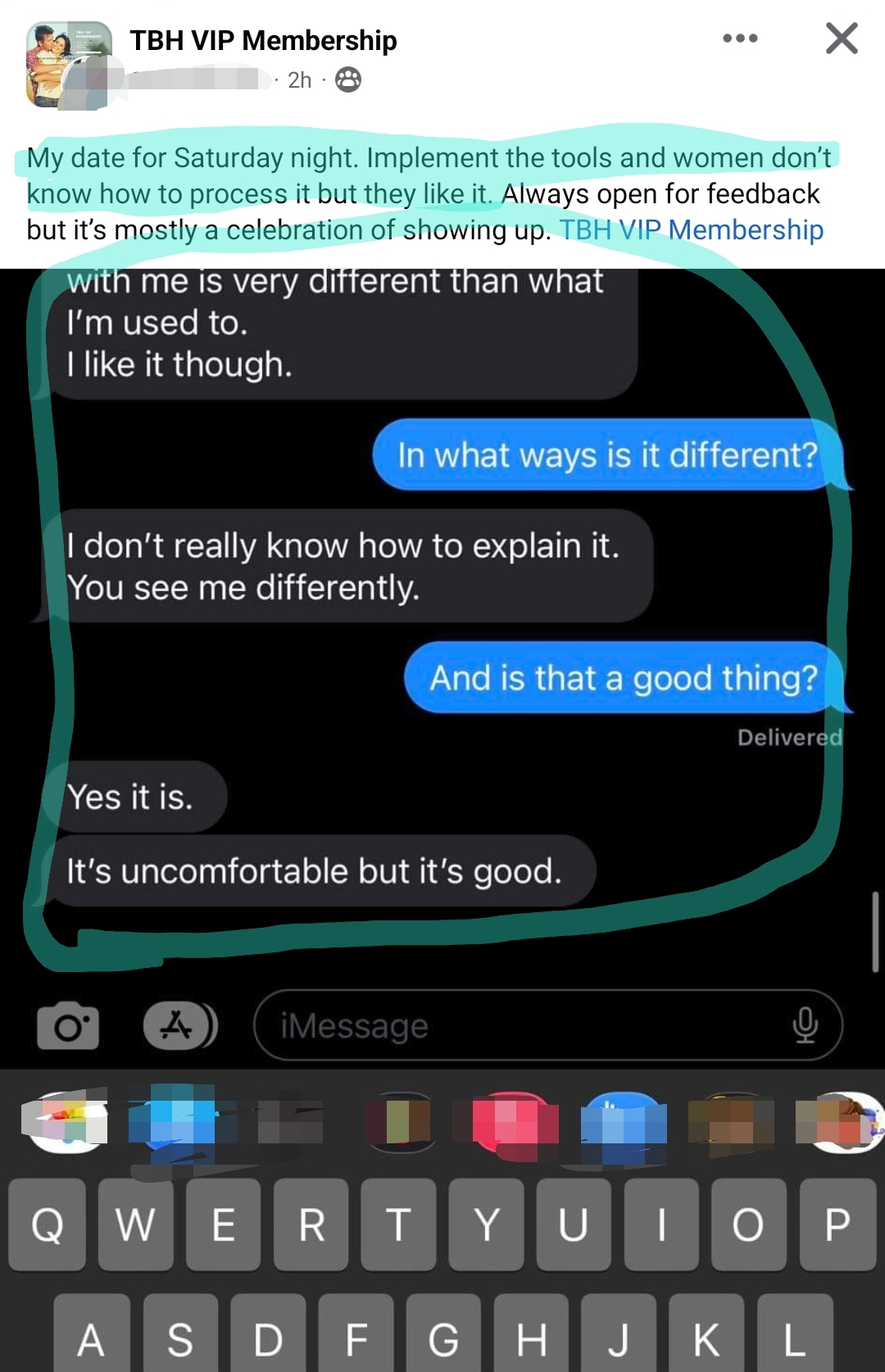Open the post's three-dot options menu
This screenshot has height=1372, width=885.
click(x=740, y=39)
